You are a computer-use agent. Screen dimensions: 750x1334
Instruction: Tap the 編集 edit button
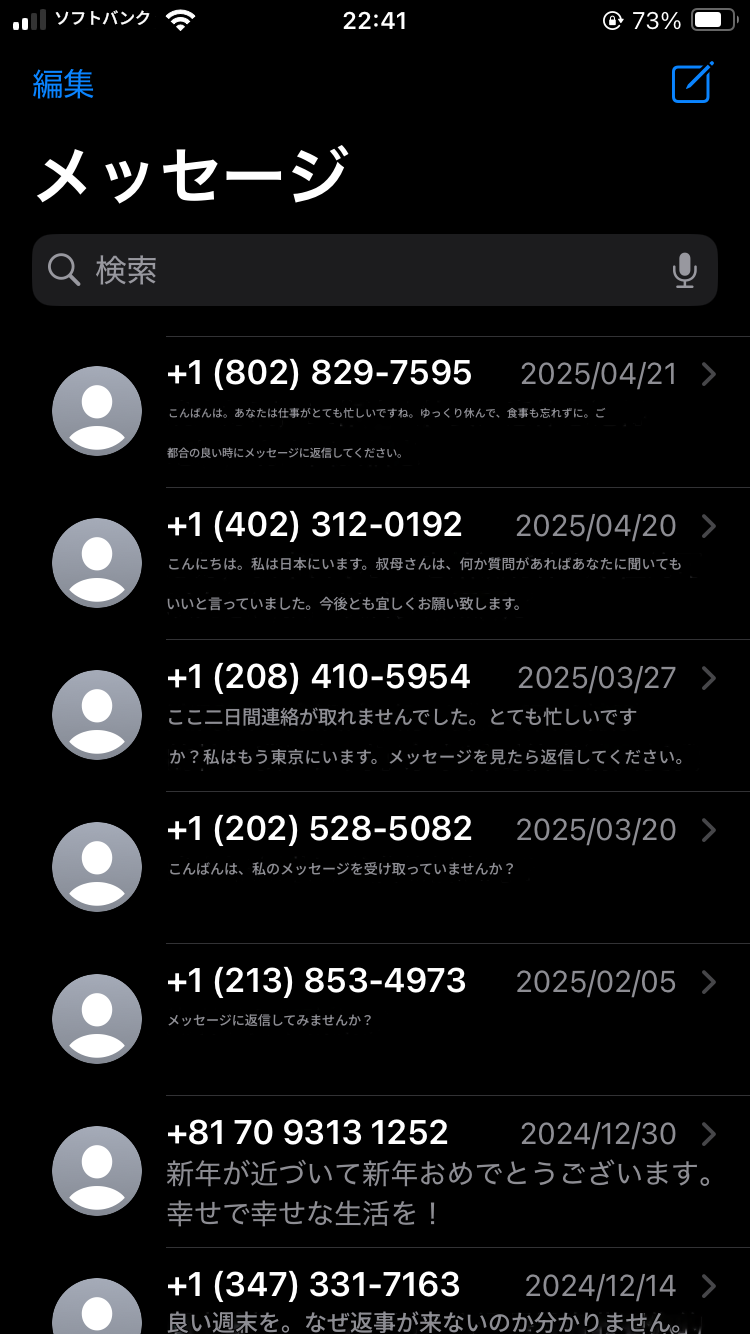click(63, 84)
